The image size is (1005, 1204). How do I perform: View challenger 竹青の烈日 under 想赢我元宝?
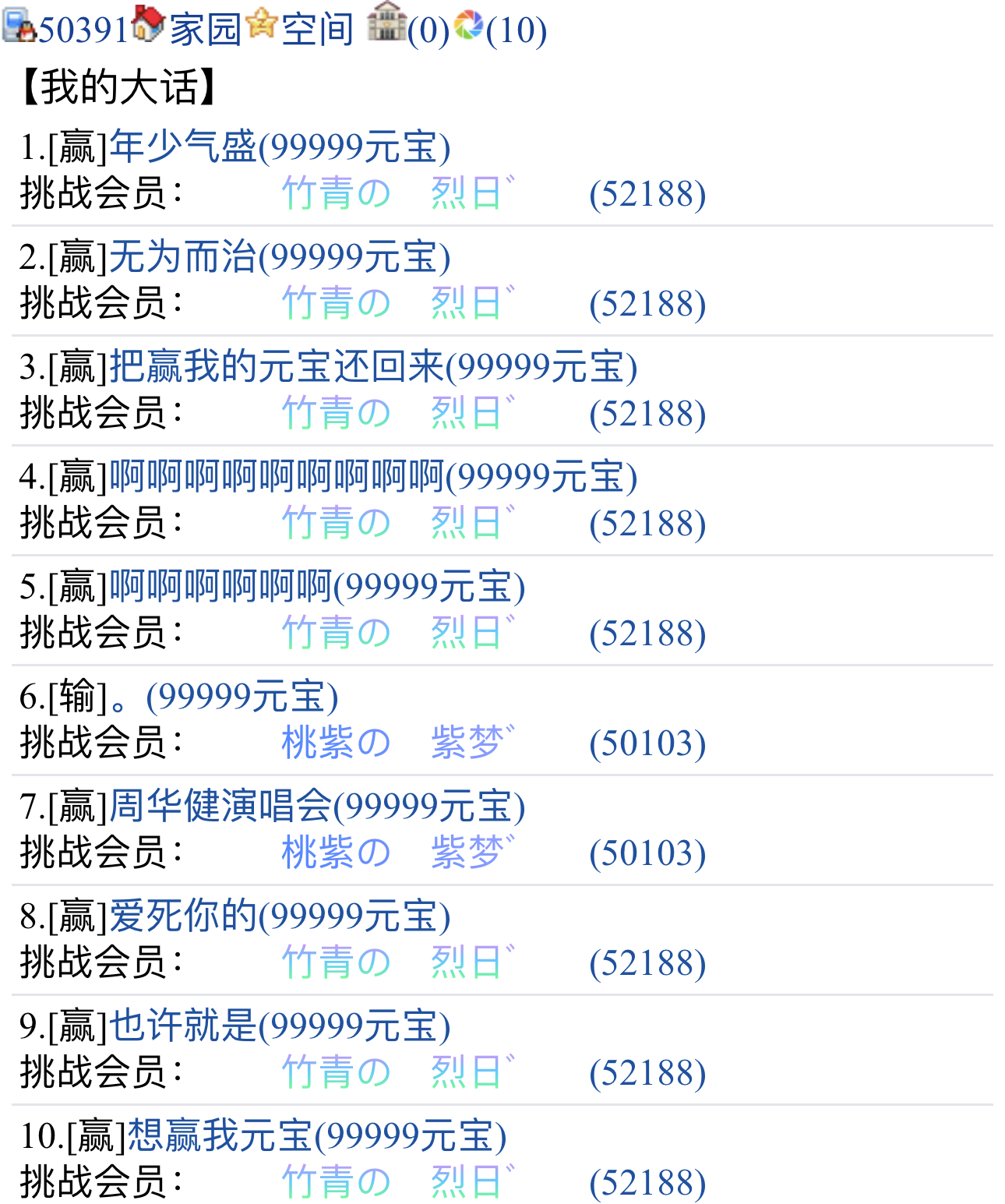(x=397, y=1182)
